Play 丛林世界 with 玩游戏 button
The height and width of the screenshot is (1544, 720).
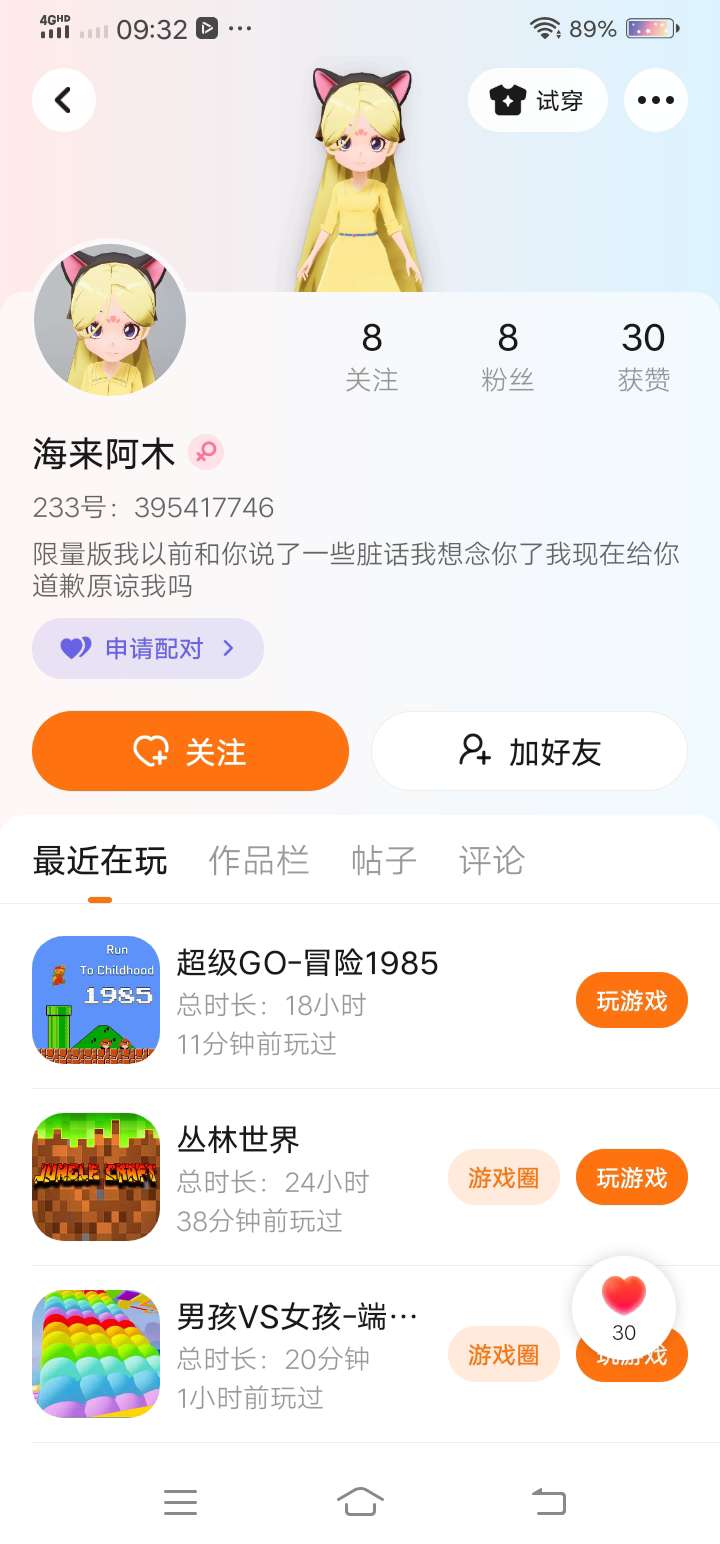(x=631, y=1177)
